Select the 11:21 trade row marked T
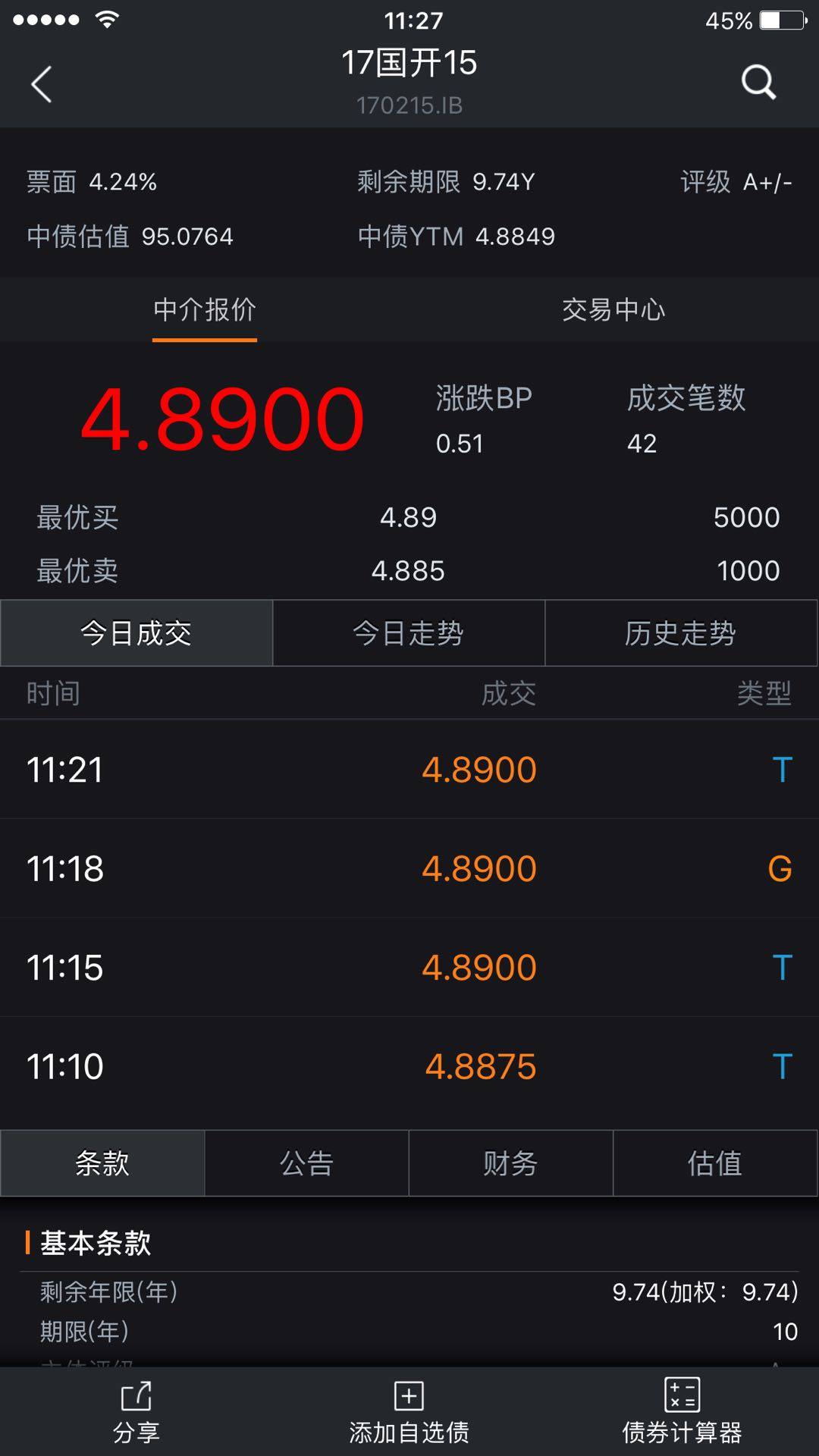This screenshot has width=819, height=1456. click(x=409, y=768)
